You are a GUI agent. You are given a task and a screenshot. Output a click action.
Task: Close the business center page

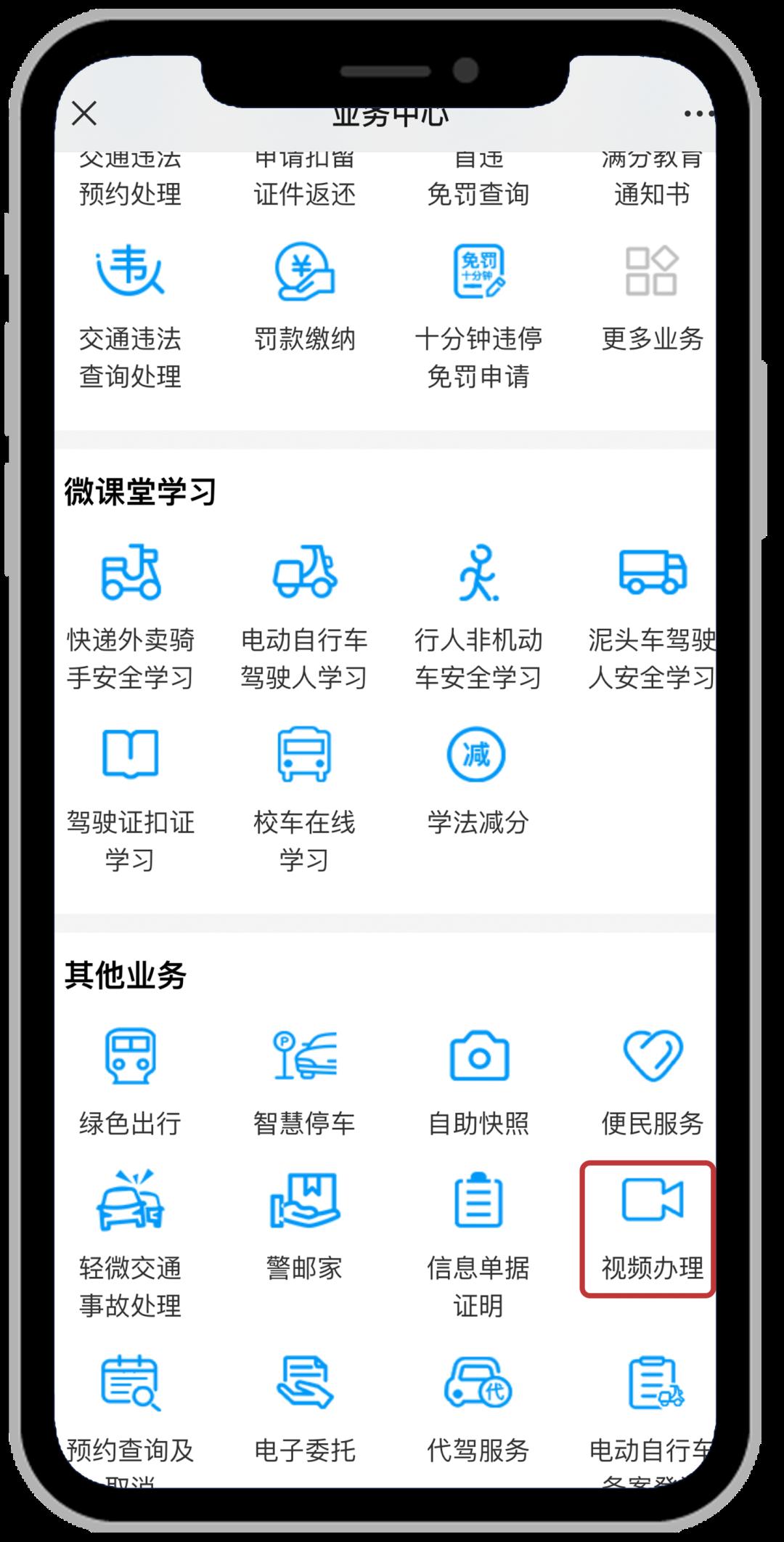pos(84,113)
